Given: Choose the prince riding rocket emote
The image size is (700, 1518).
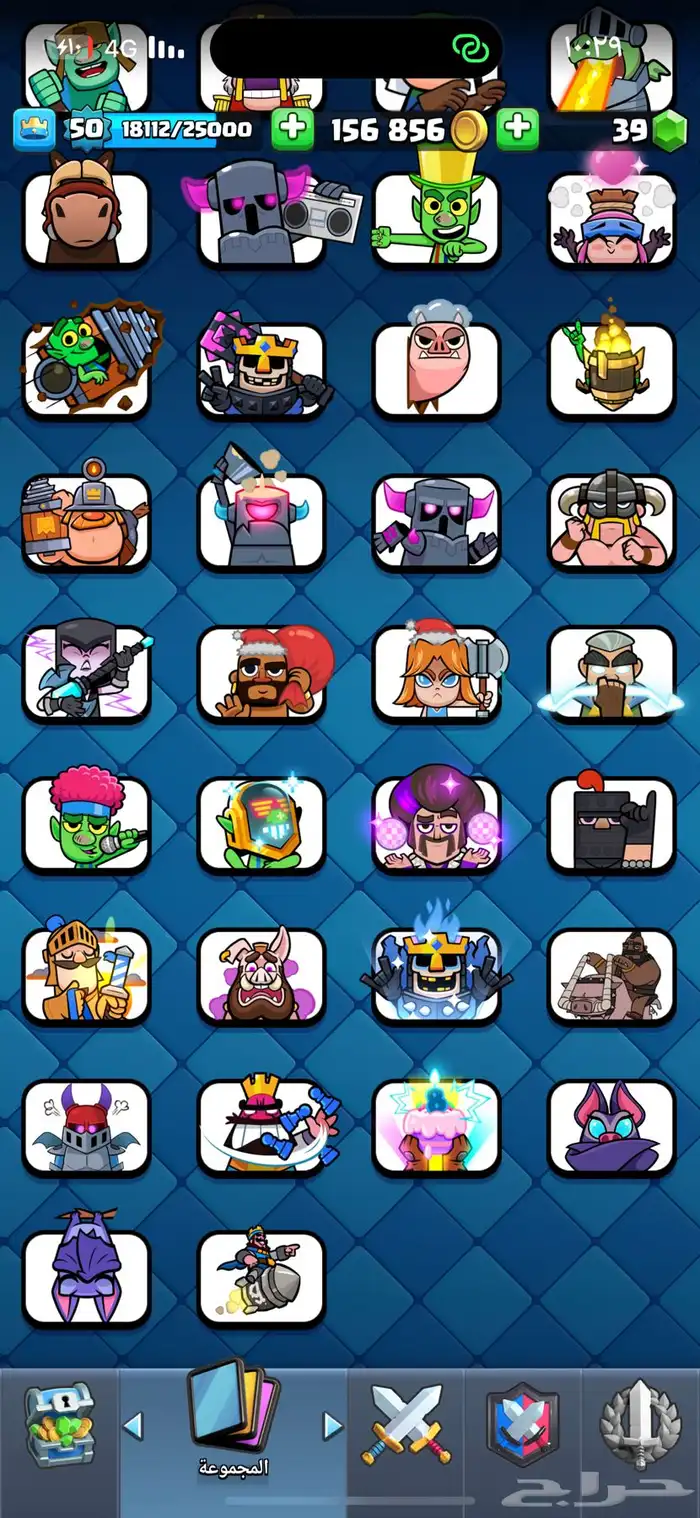Looking at the screenshot, I should pos(262,1277).
